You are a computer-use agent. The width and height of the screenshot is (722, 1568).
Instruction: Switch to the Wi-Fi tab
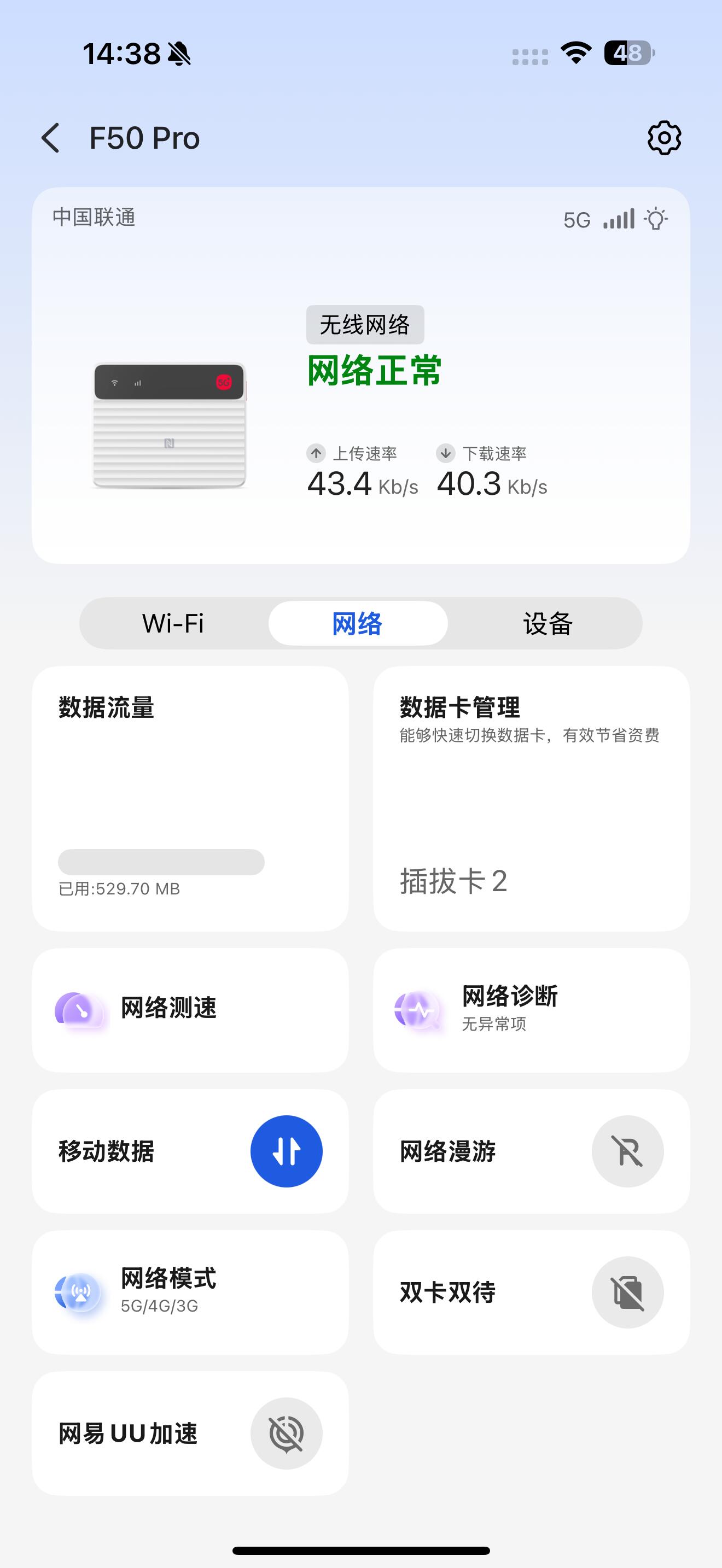[x=173, y=623]
